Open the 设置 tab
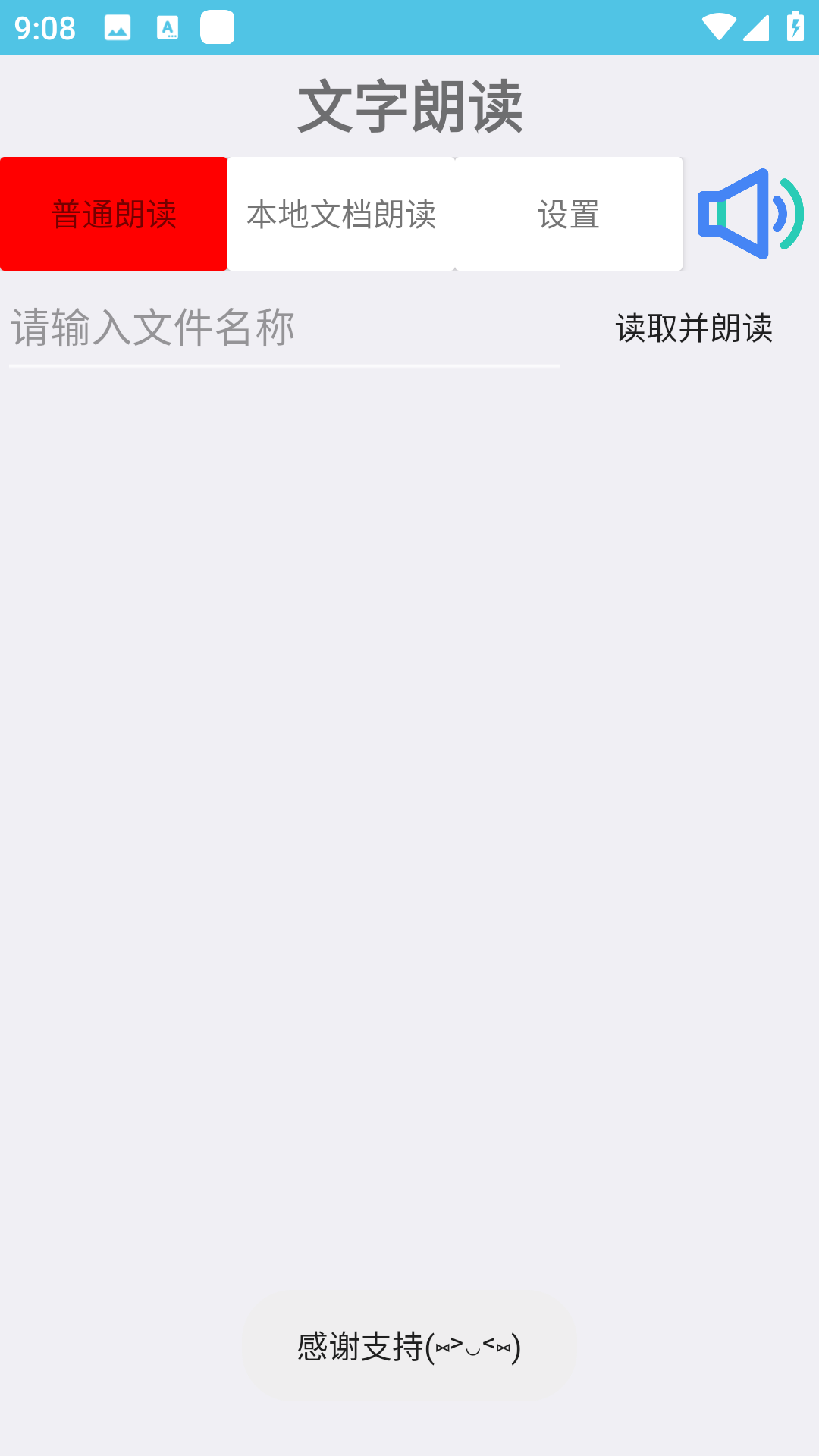819x1456 pixels. click(x=569, y=214)
